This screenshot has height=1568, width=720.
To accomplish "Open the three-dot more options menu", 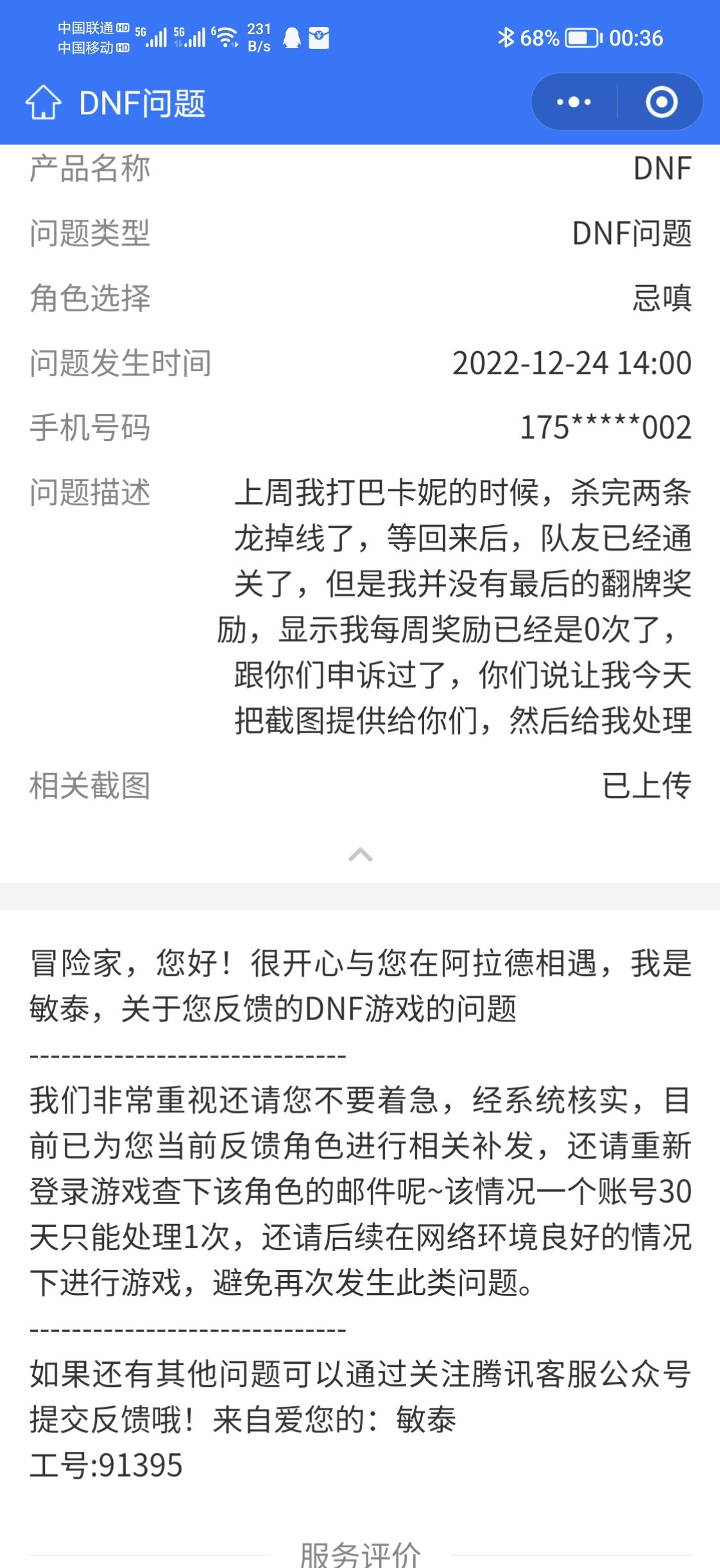I will [x=574, y=102].
